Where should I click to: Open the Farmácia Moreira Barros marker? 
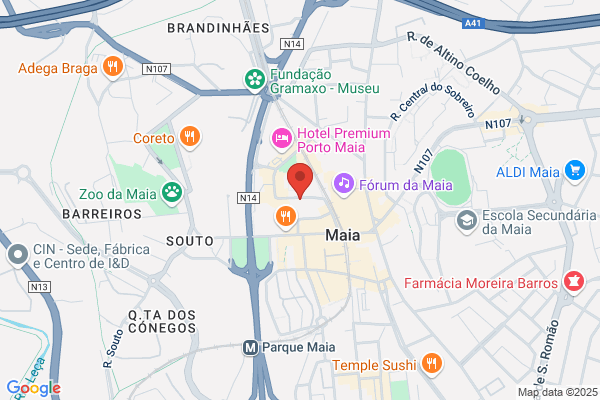(574, 282)
